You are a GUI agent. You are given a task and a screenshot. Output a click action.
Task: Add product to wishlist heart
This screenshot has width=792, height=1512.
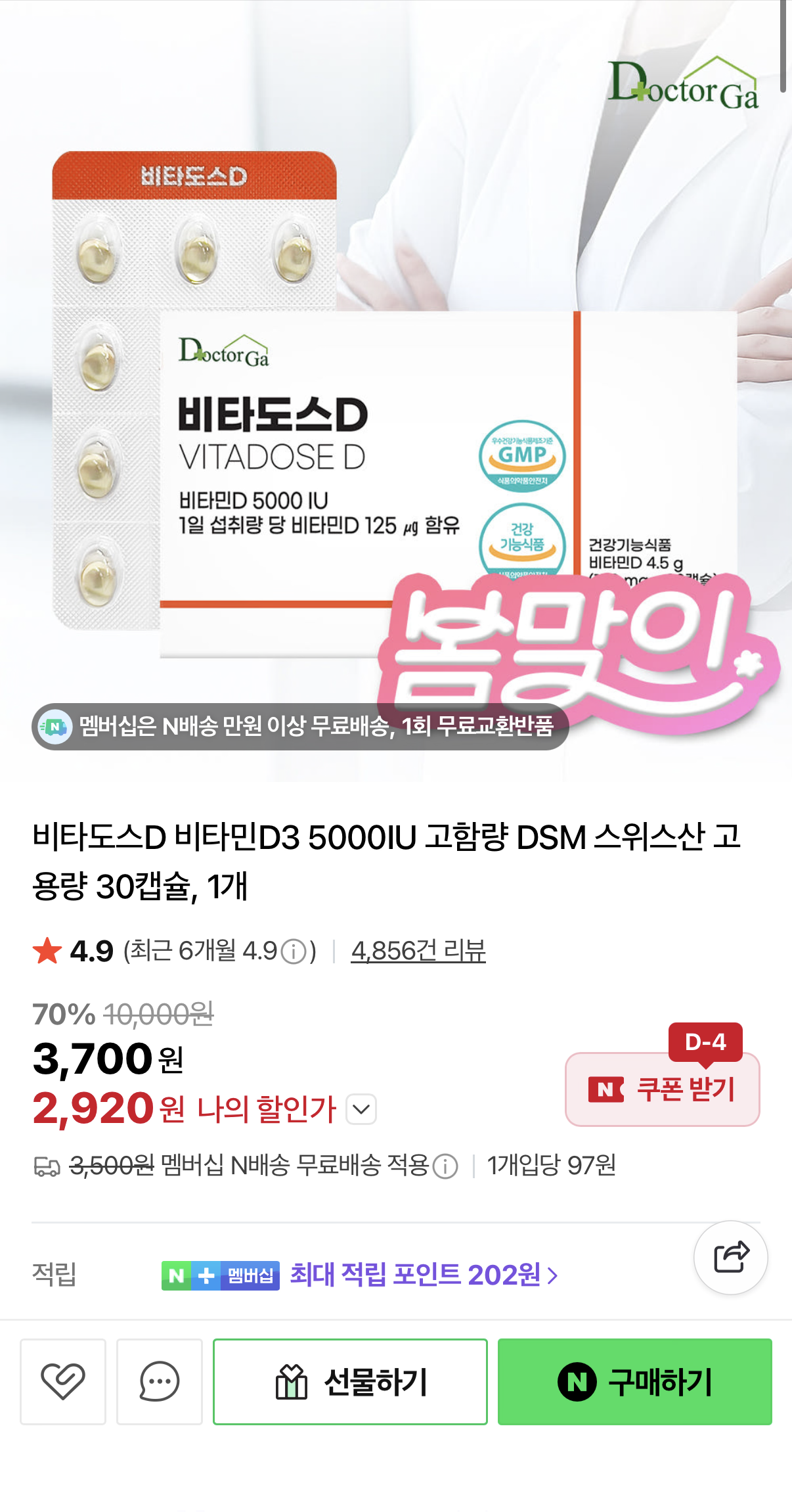click(x=63, y=1381)
